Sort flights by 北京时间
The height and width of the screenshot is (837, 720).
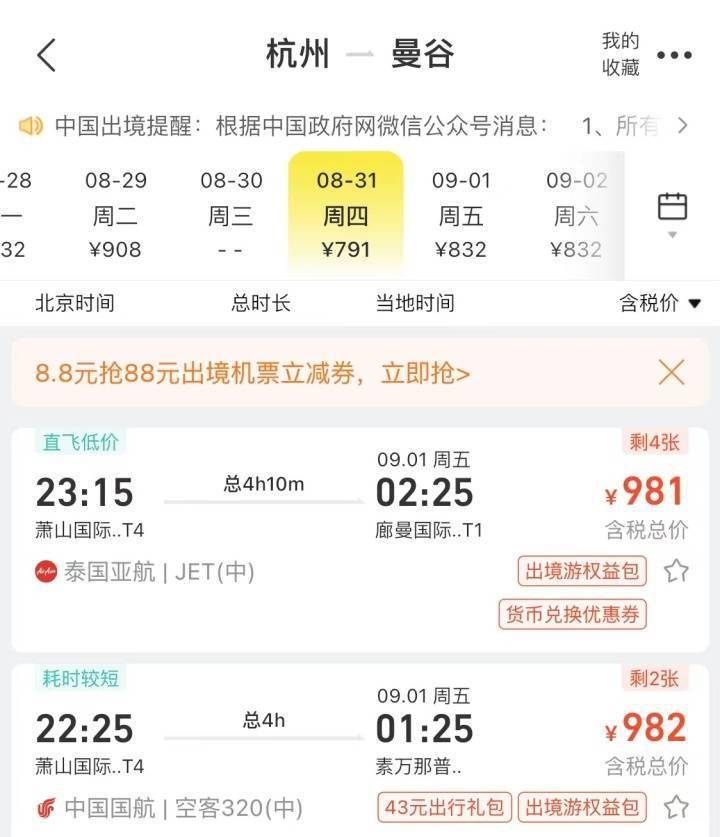[x=74, y=303]
